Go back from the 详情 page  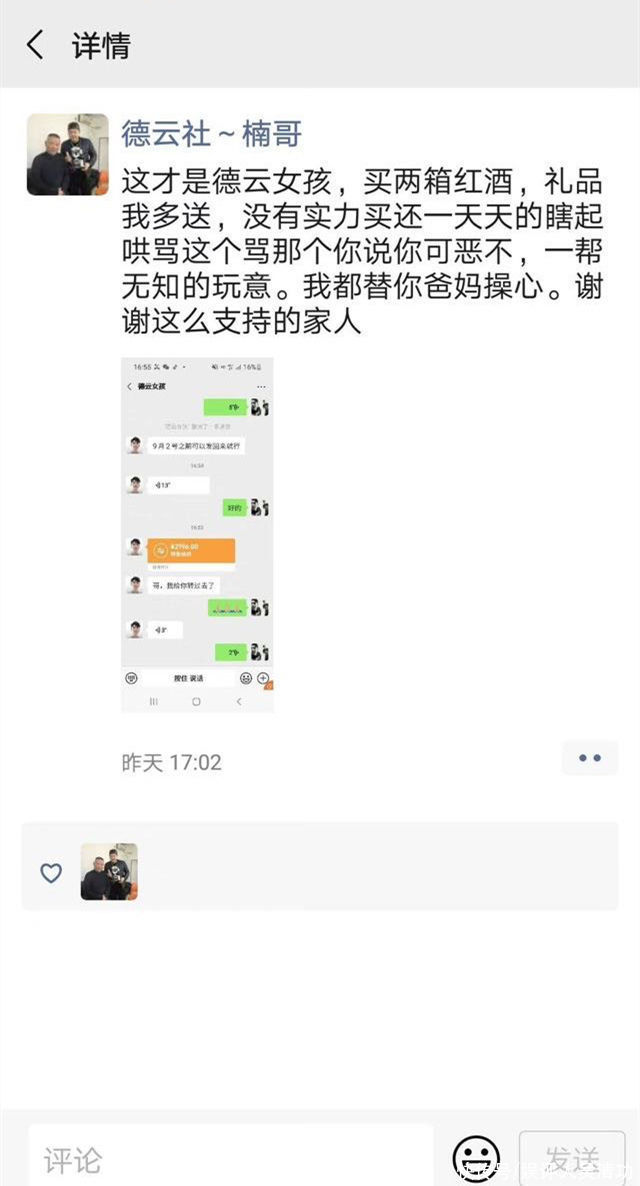(36, 45)
